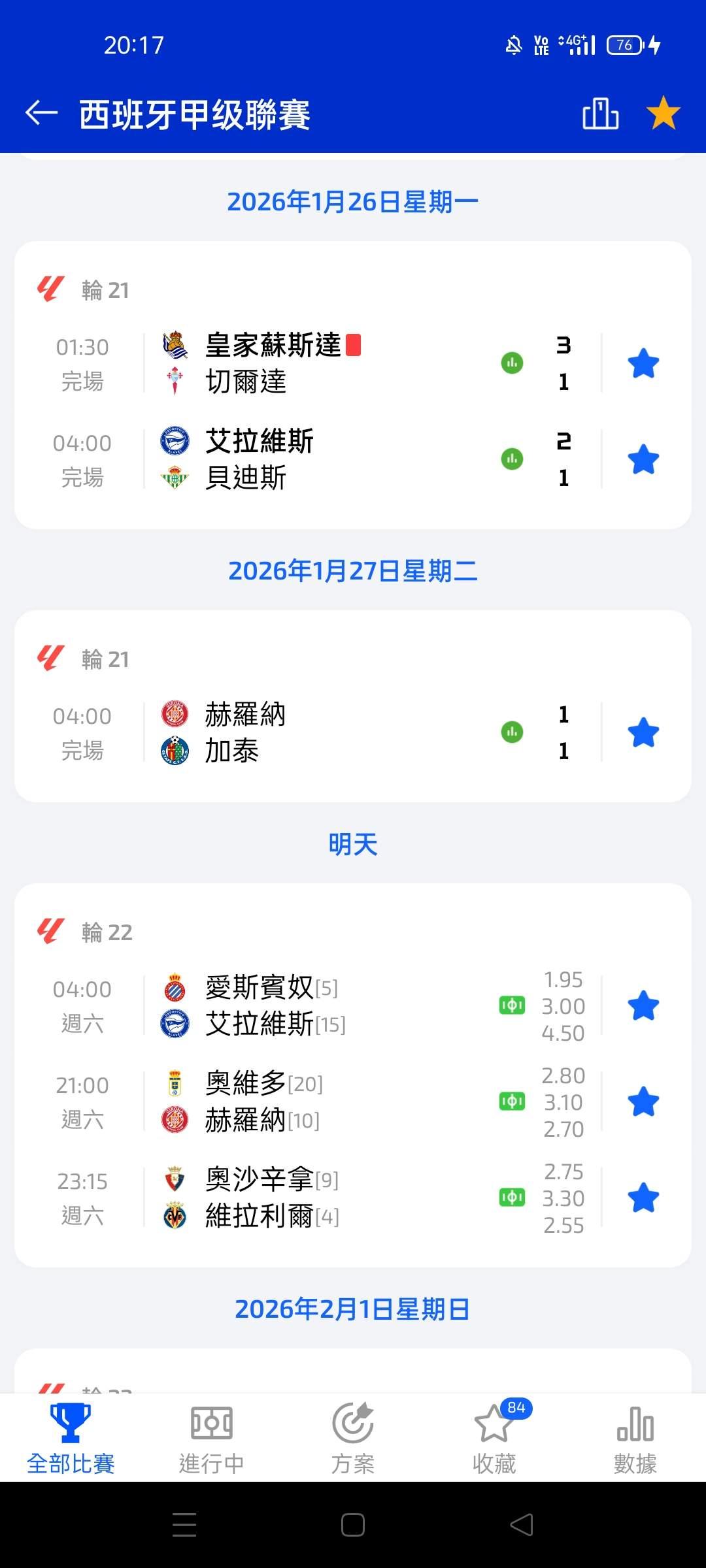Viewport: 706px width, 1568px height.
Task: Toggle star for 奧沙辛拿 vs 維拉利爾 fixture
Action: [x=643, y=1198]
